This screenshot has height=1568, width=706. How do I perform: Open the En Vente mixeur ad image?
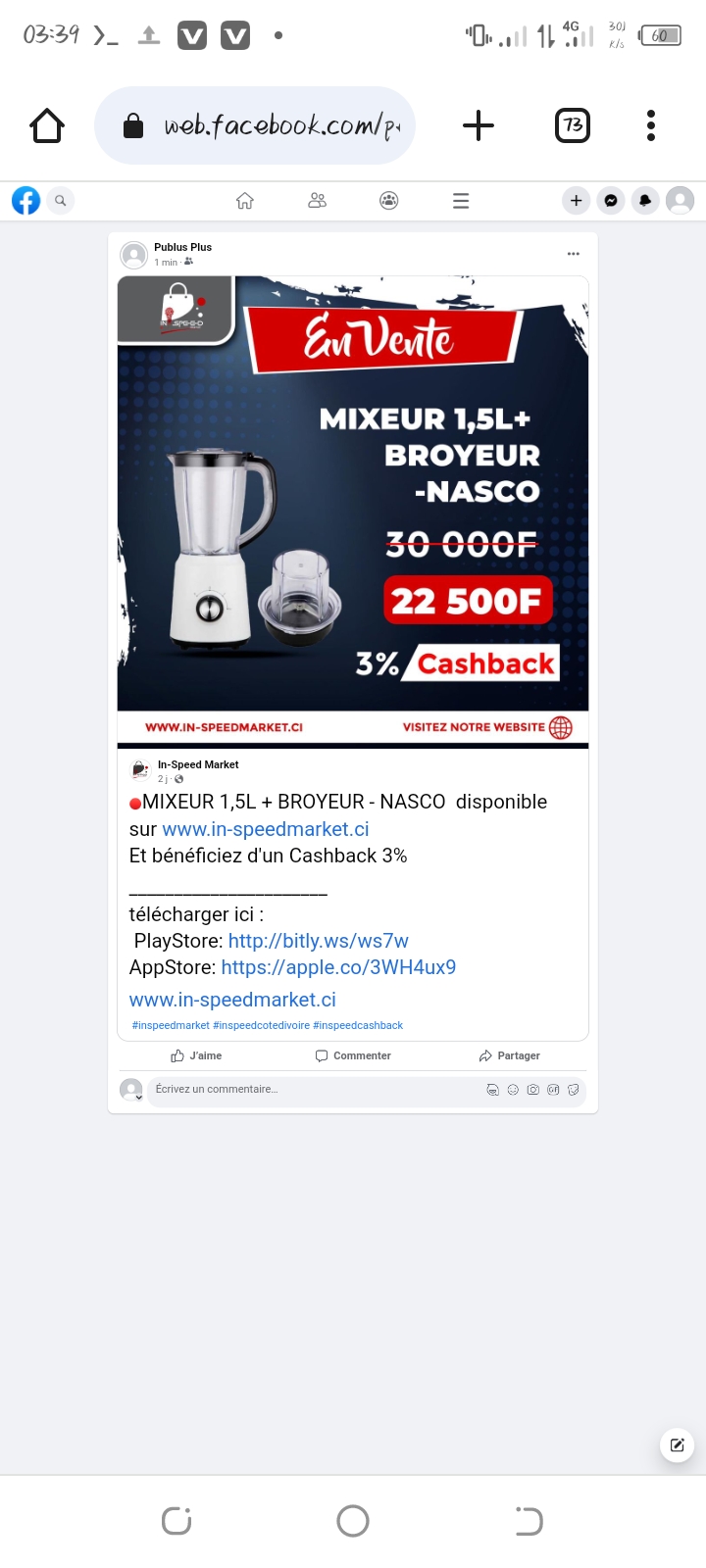[353, 512]
